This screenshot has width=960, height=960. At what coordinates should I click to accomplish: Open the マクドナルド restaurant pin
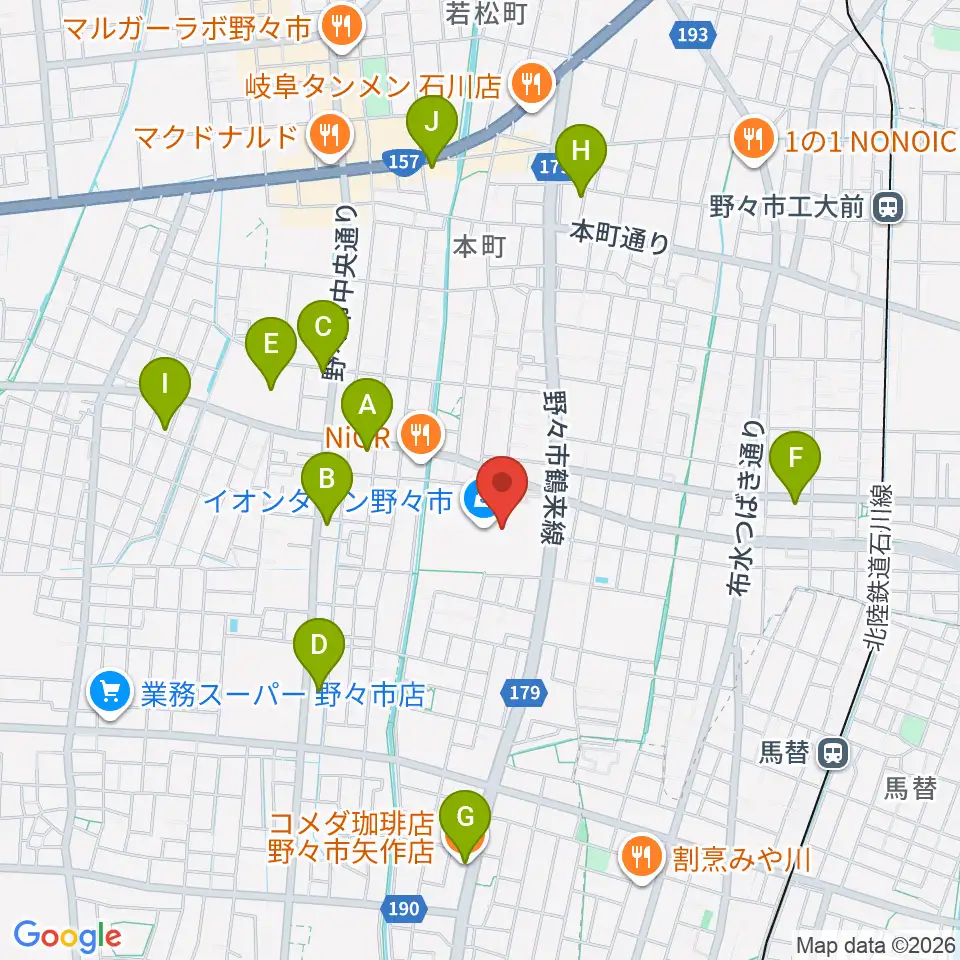[331, 136]
